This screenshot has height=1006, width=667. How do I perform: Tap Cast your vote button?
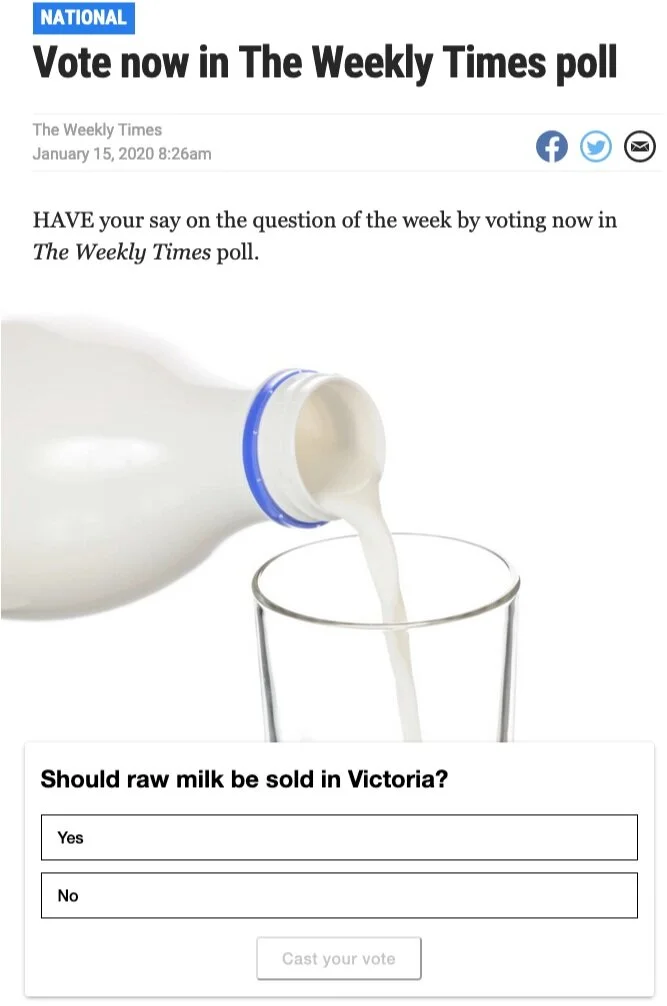click(339, 958)
